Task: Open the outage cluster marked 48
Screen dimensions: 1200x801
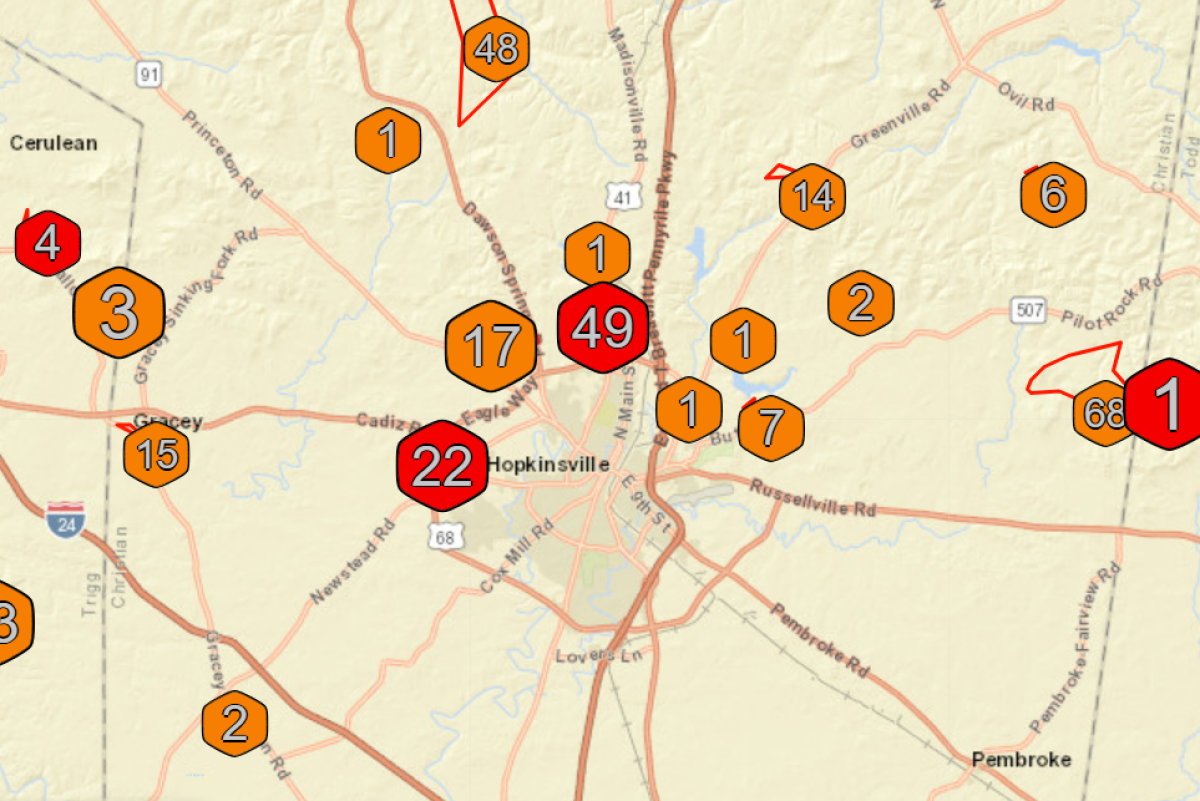Action: [496, 48]
